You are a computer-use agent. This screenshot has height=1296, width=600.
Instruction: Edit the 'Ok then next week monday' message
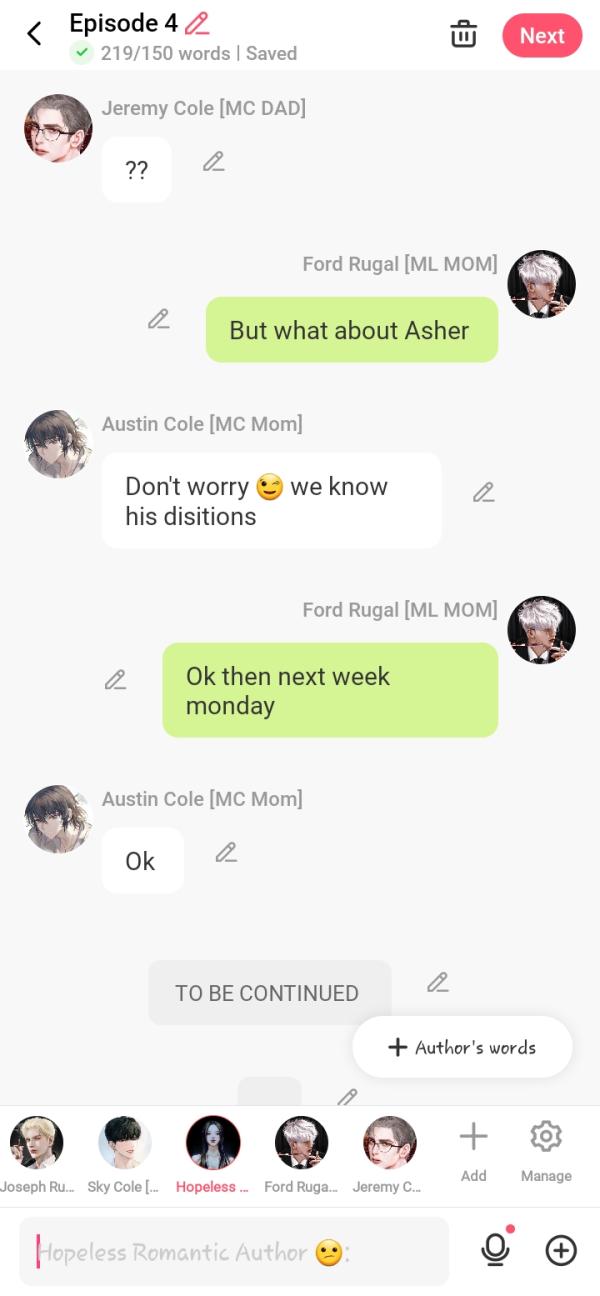pos(115,680)
